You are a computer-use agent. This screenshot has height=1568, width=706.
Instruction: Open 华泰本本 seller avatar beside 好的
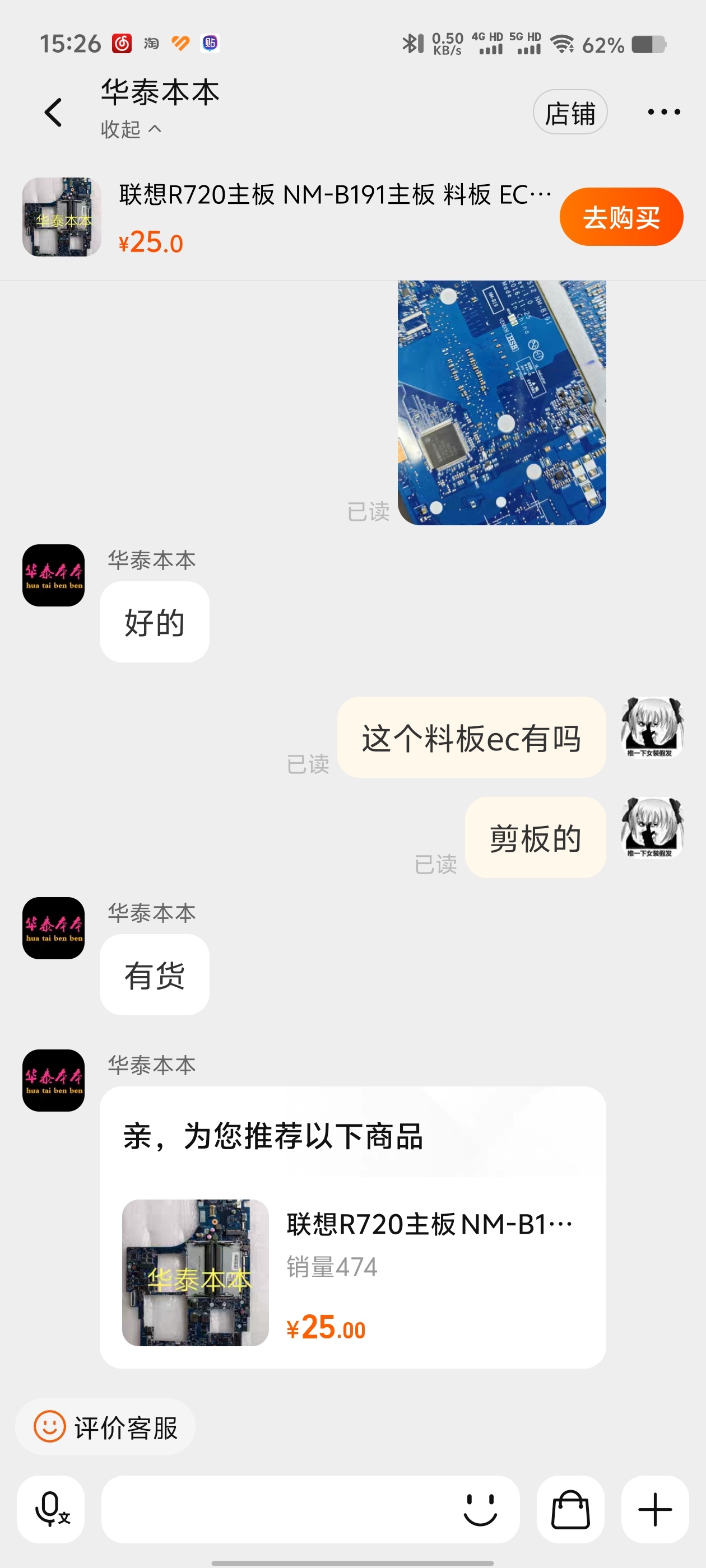click(x=54, y=575)
